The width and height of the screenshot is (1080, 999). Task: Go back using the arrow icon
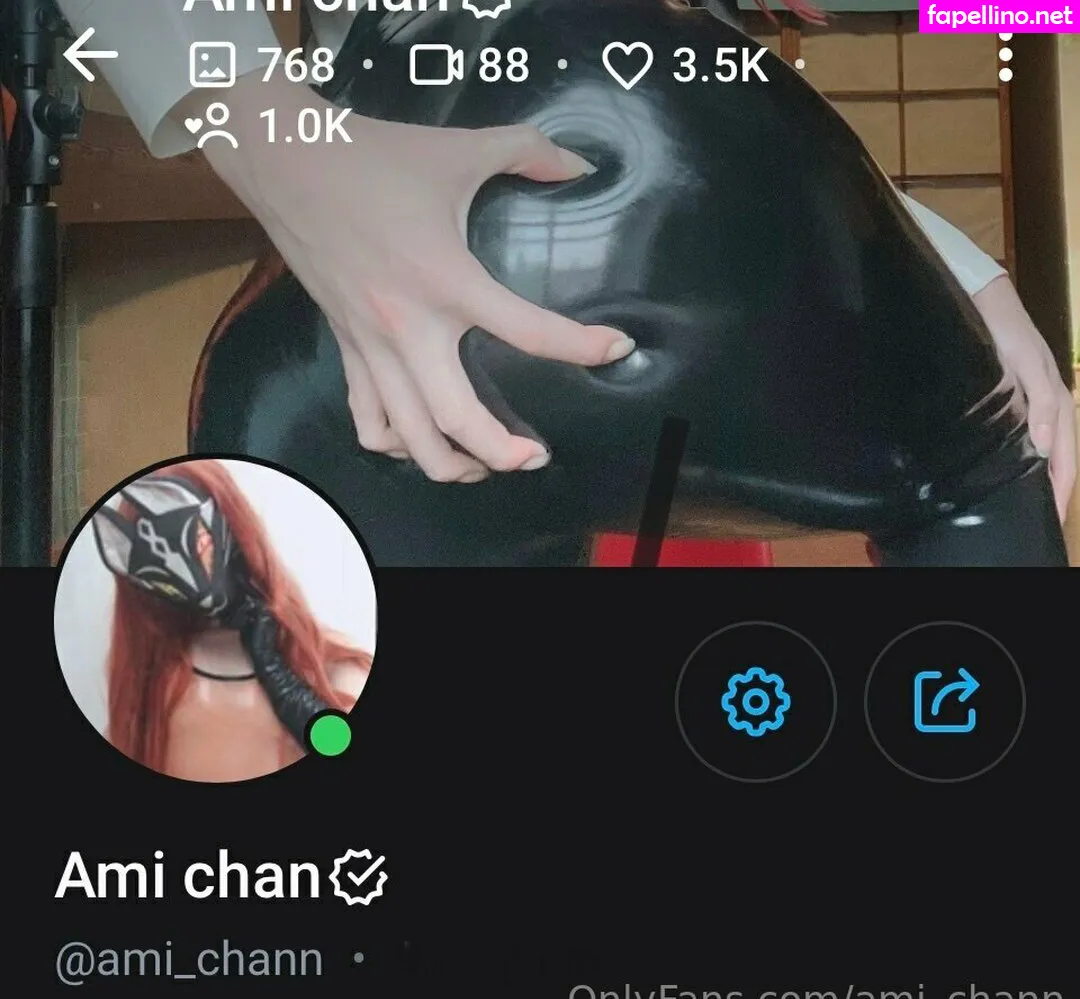pyautogui.click(x=90, y=55)
